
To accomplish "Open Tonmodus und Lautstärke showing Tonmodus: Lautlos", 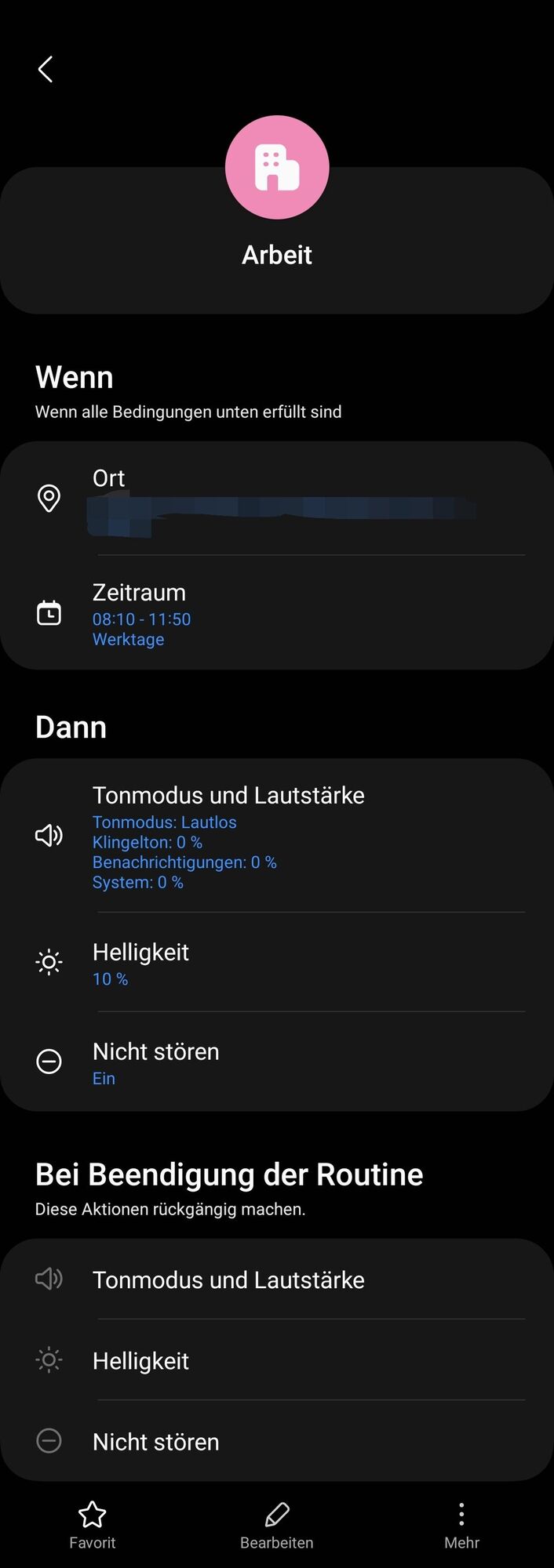I will tap(276, 837).
